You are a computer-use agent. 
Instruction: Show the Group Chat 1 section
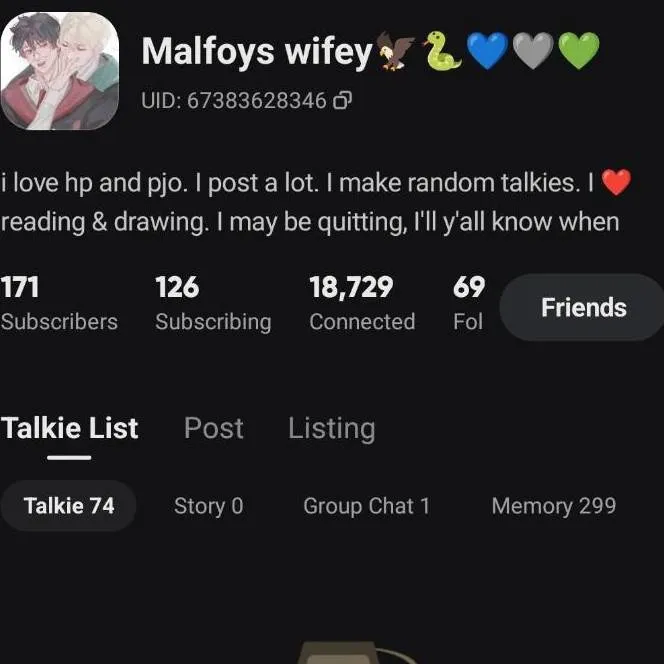click(x=366, y=506)
